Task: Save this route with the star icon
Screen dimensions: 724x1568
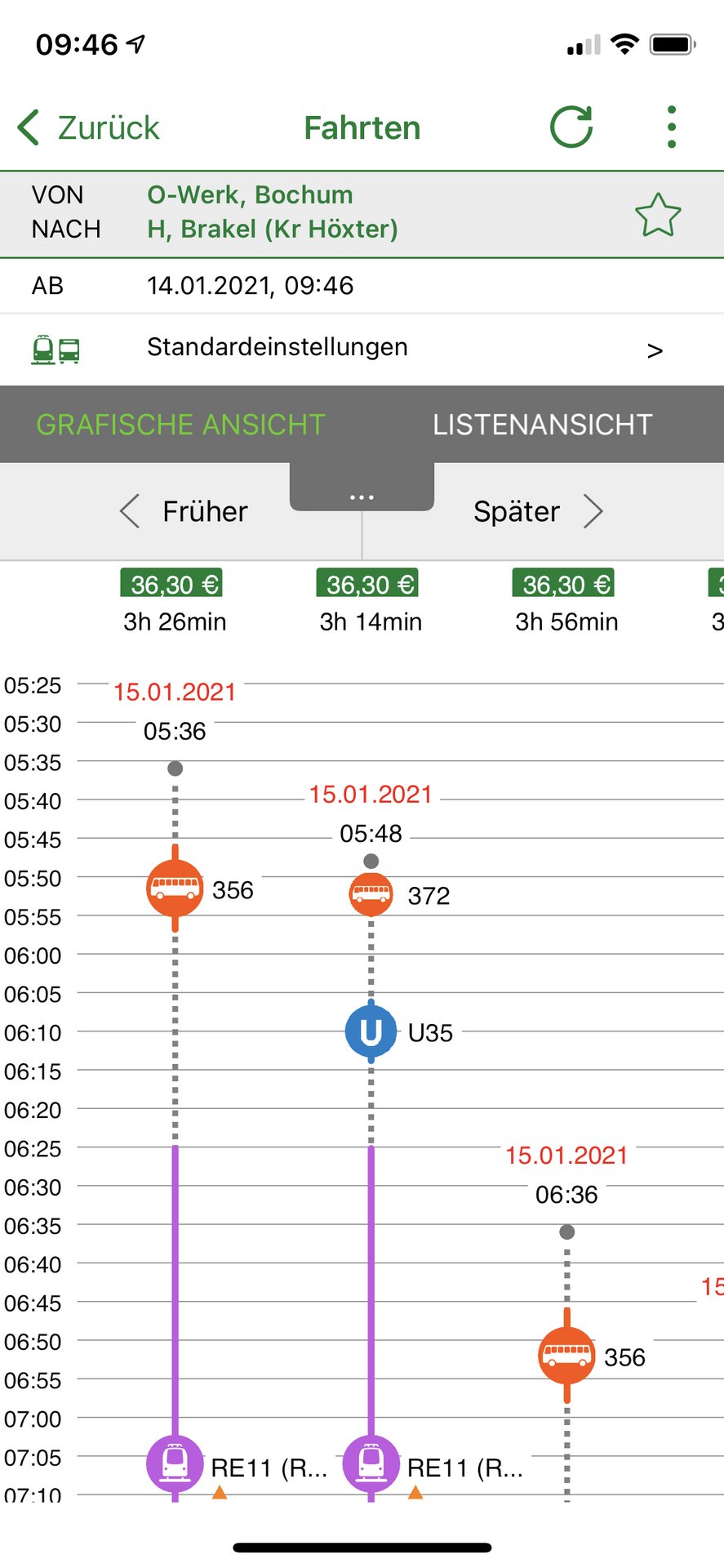Action: click(658, 216)
